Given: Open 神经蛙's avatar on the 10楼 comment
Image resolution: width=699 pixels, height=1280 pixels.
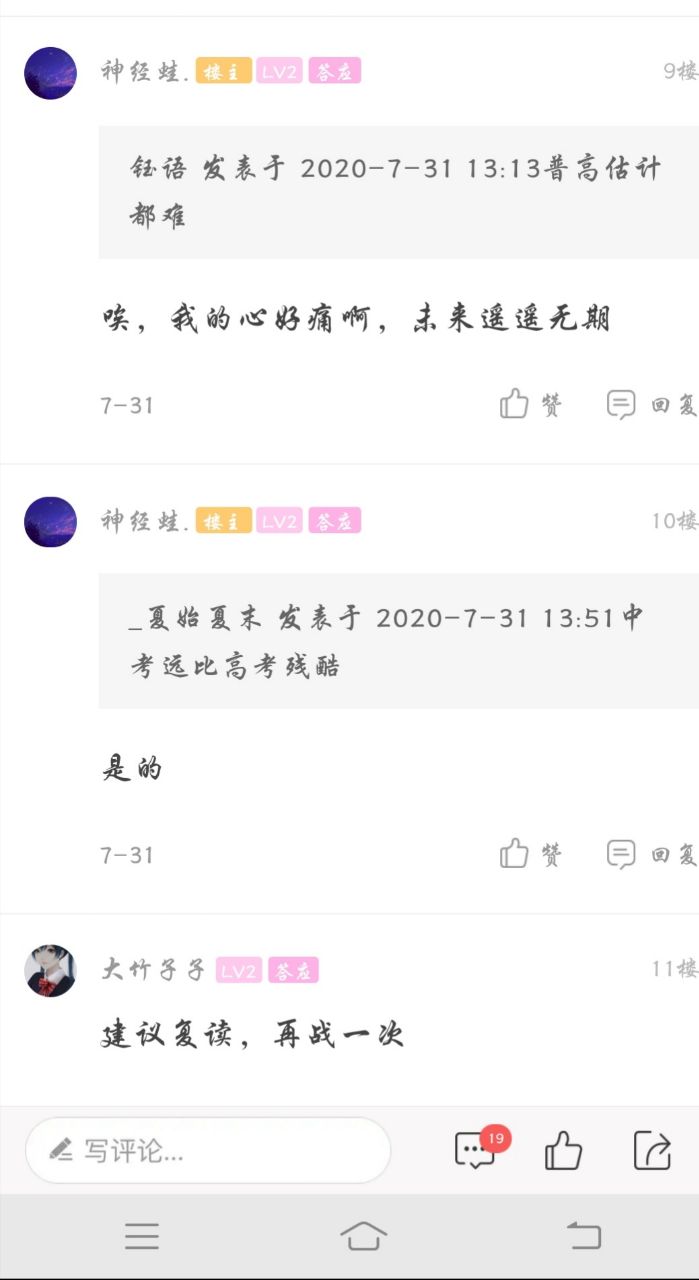Looking at the screenshot, I should pyautogui.click(x=50, y=522).
